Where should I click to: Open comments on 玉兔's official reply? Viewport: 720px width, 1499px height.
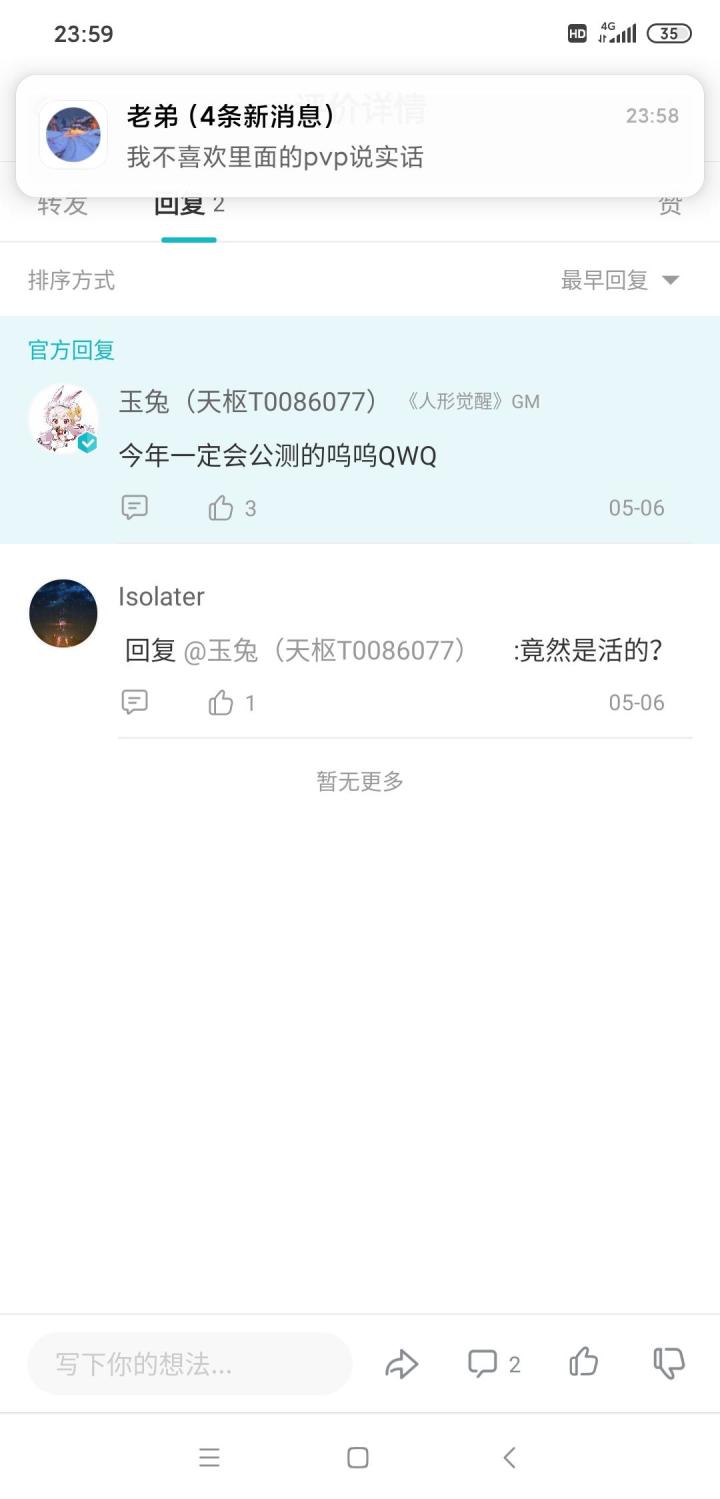tap(134, 507)
